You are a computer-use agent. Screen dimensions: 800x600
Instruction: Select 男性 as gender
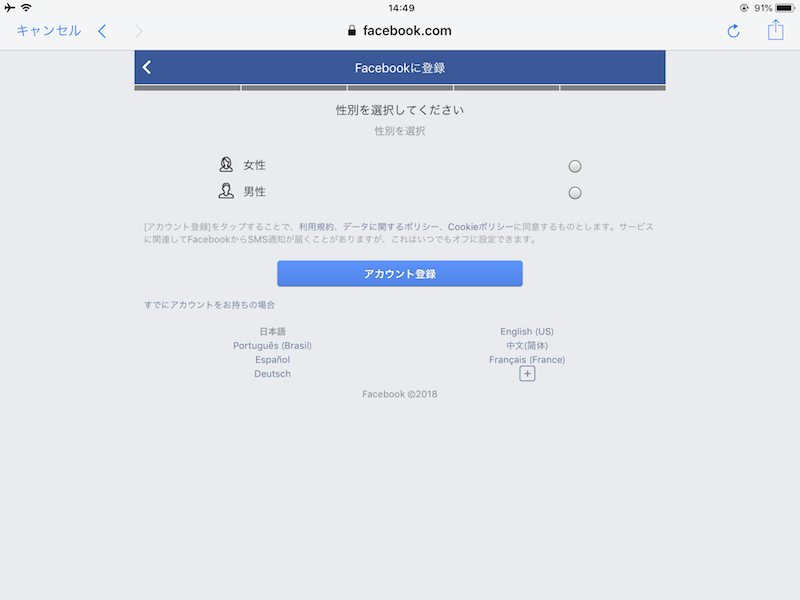point(574,193)
